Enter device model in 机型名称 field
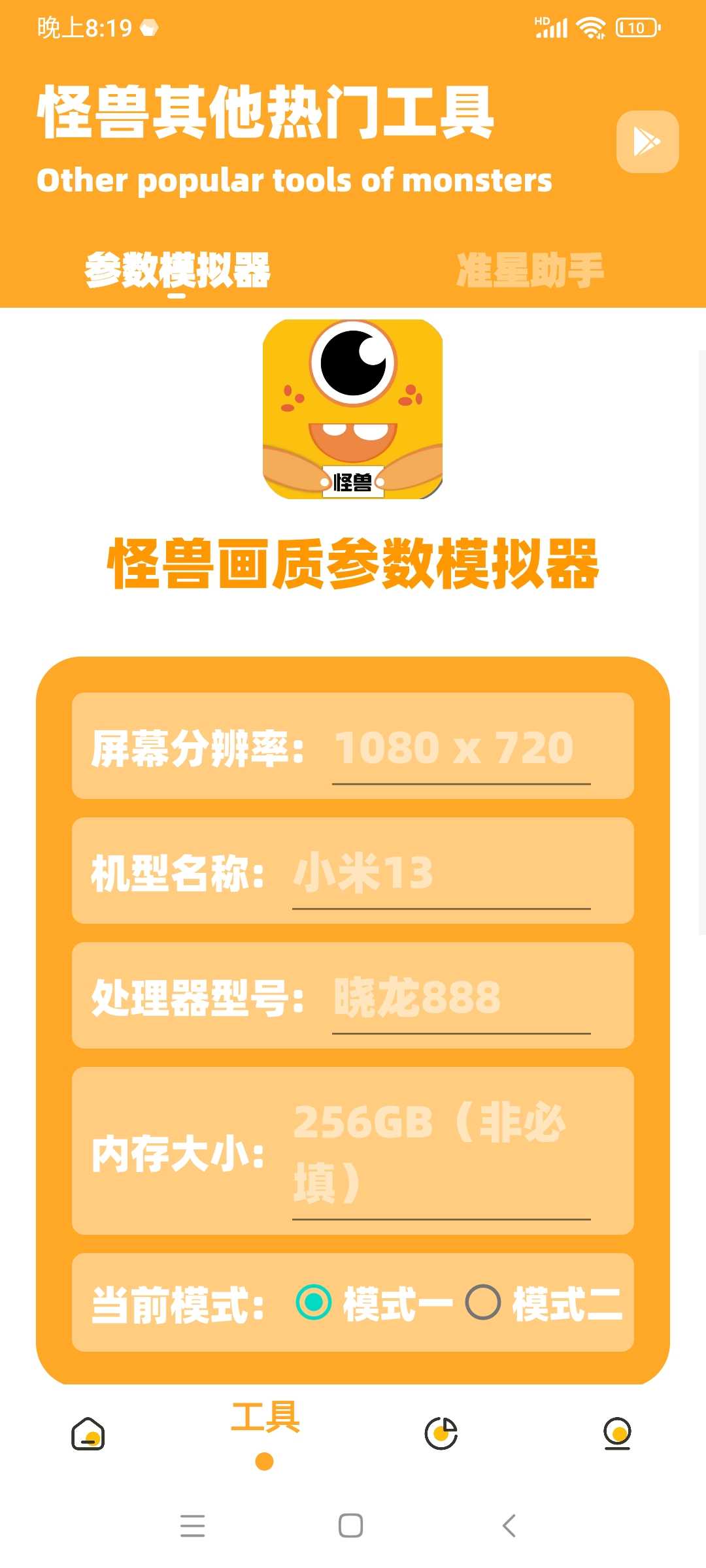Image resolution: width=706 pixels, height=1568 pixels. click(x=441, y=874)
